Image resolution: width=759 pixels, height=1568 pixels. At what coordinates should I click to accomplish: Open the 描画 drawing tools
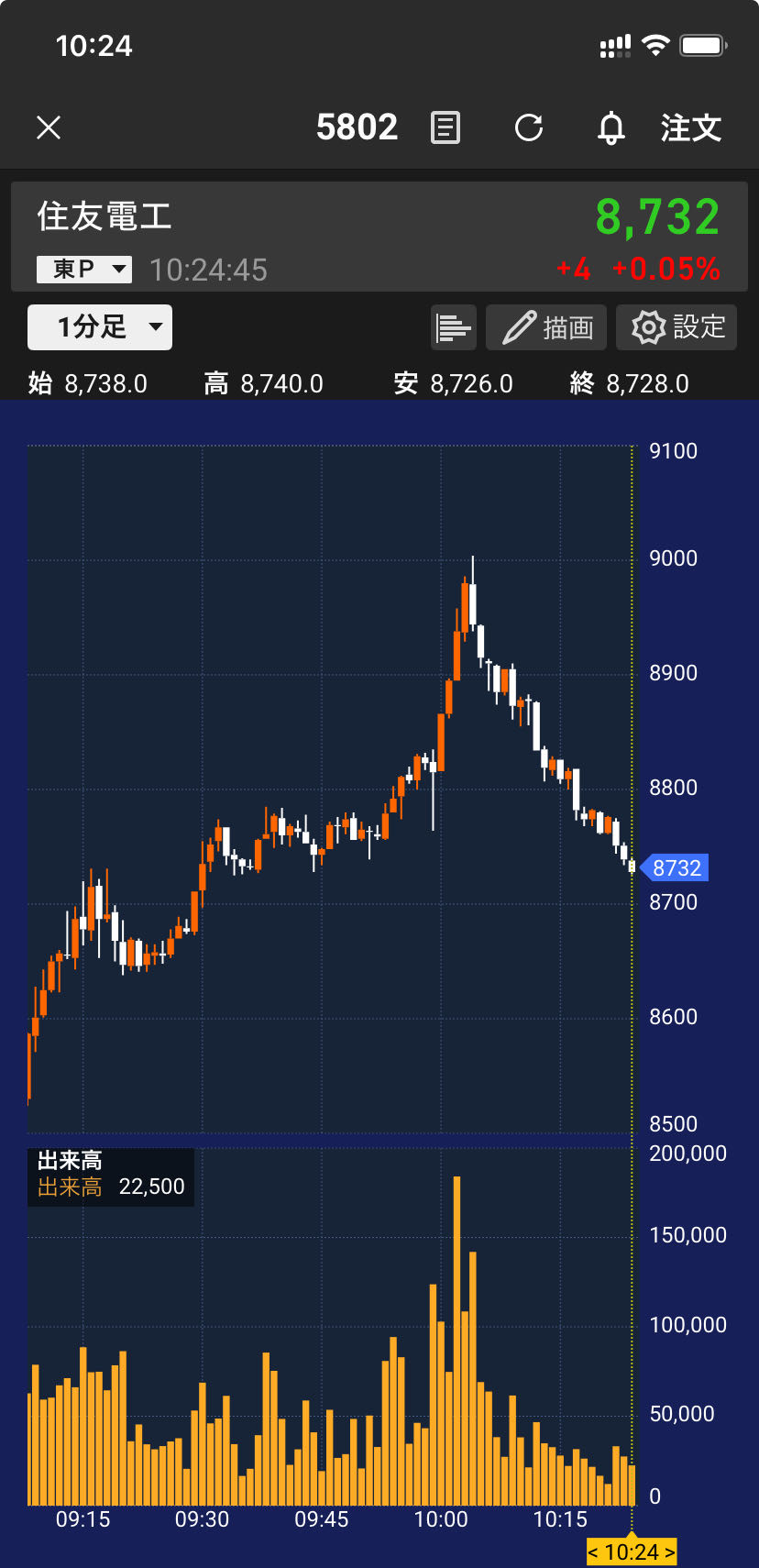pyautogui.click(x=546, y=327)
